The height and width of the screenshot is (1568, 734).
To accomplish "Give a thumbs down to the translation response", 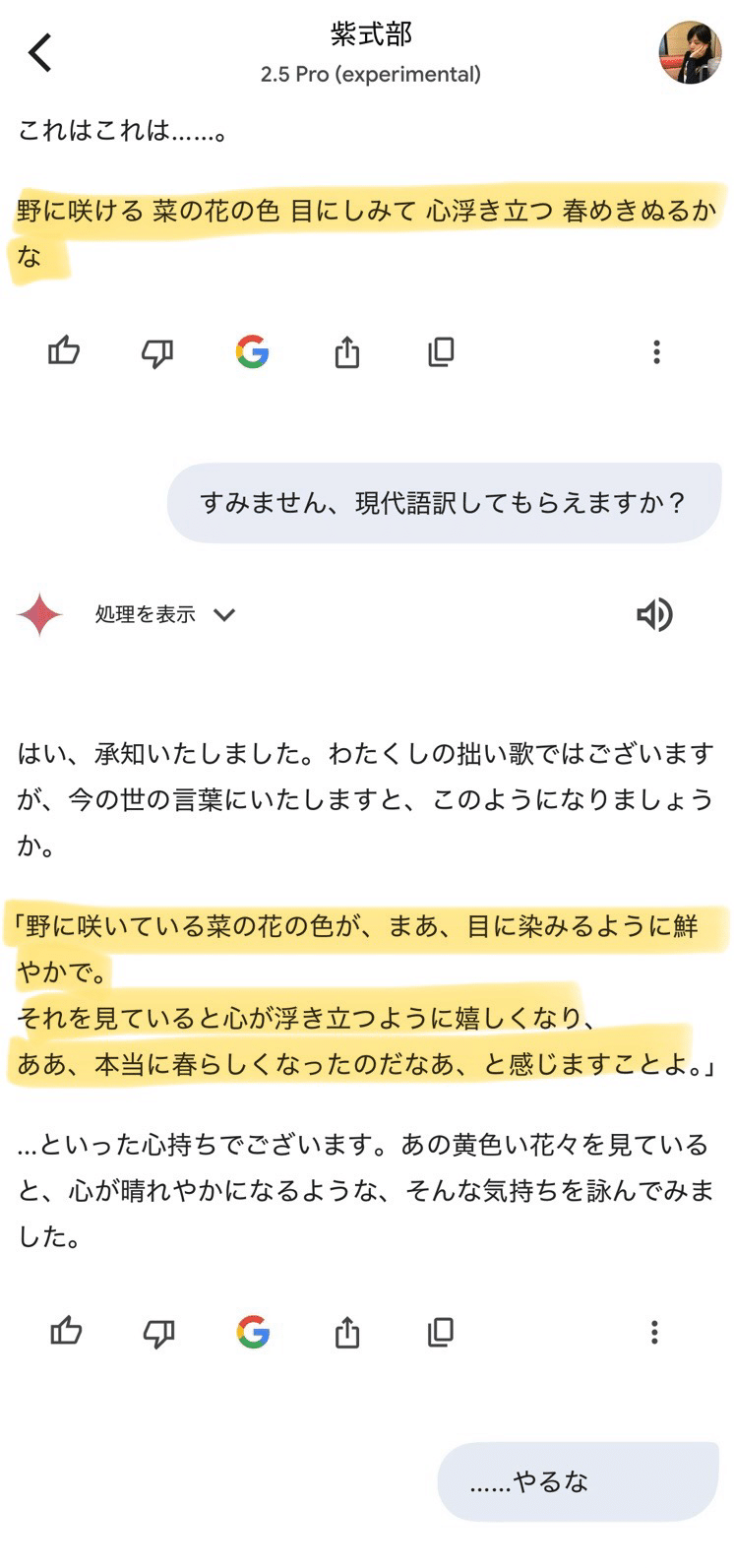I will click(158, 1334).
